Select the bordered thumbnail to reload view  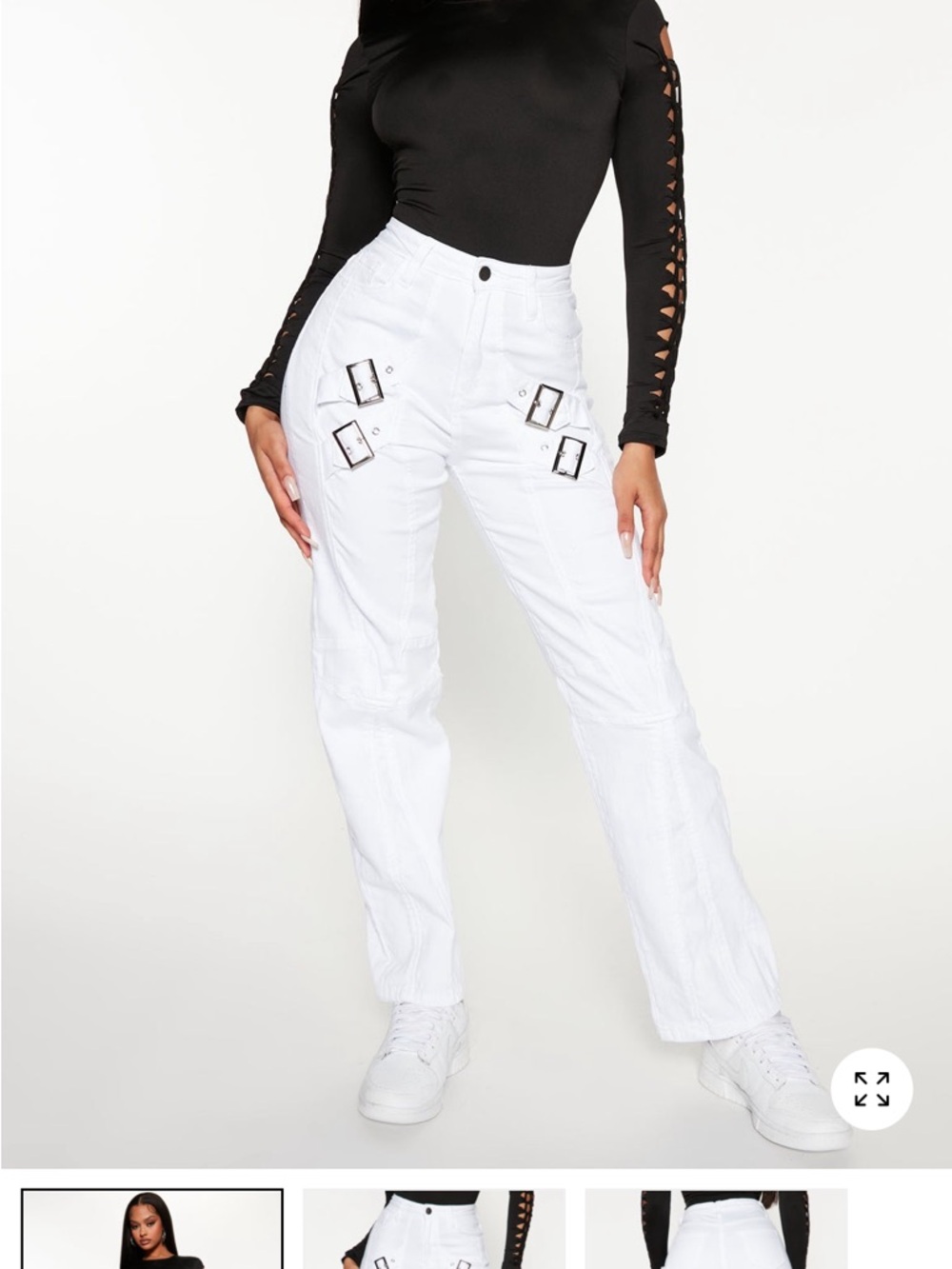click(152, 1238)
